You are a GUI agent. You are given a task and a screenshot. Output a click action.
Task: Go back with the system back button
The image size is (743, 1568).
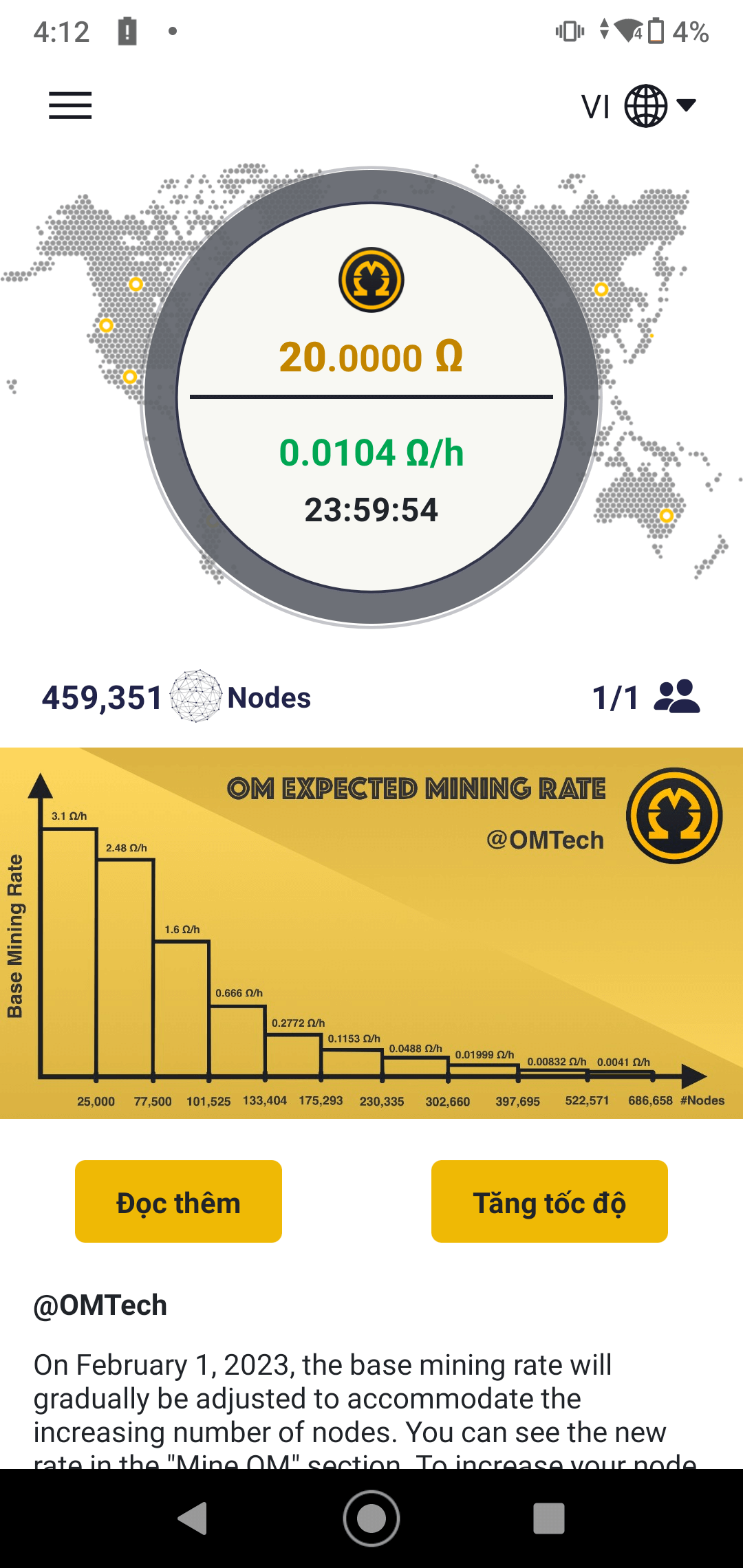(x=193, y=1518)
